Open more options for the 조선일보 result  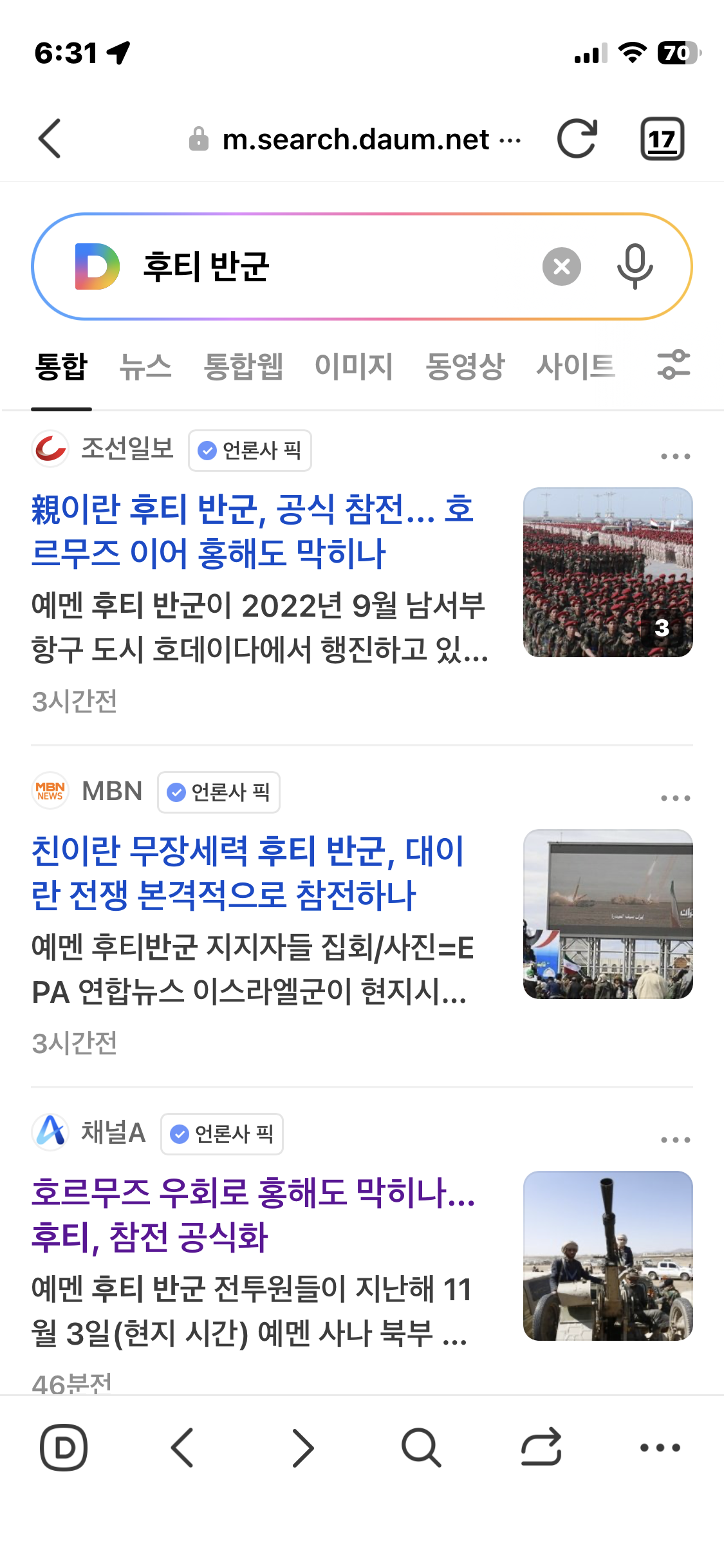point(675,456)
